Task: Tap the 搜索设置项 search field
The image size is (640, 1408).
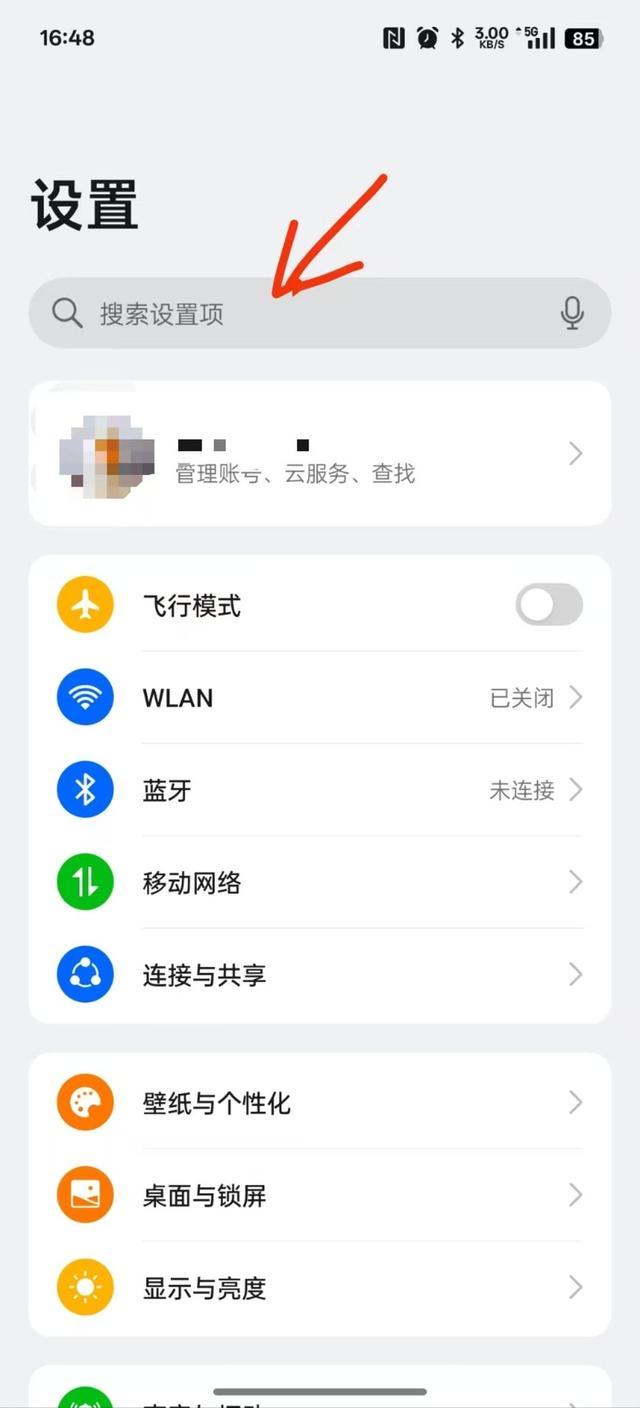Action: (320, 313)
